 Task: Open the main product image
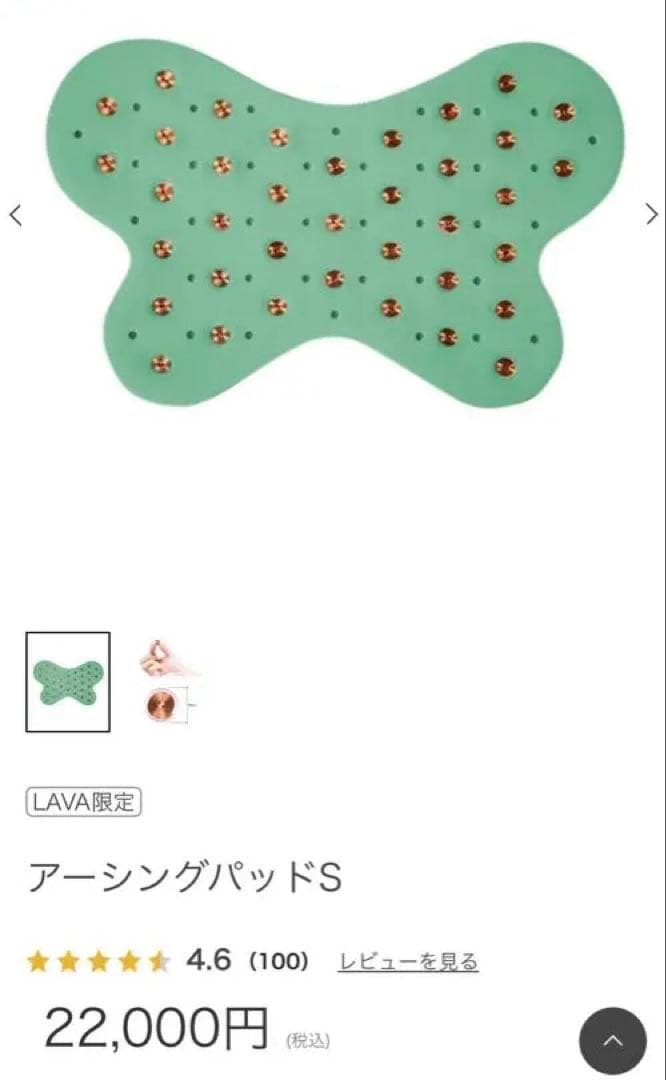[x=334, y=220]
